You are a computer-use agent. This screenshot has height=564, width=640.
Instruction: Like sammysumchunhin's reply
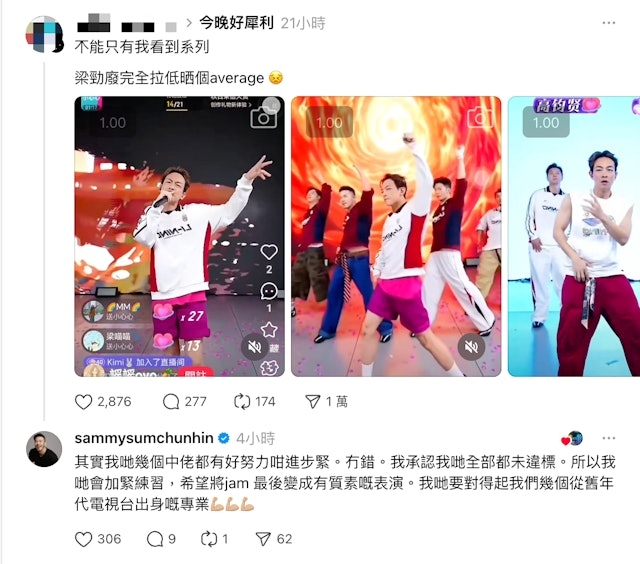click(x=86, y=539)
